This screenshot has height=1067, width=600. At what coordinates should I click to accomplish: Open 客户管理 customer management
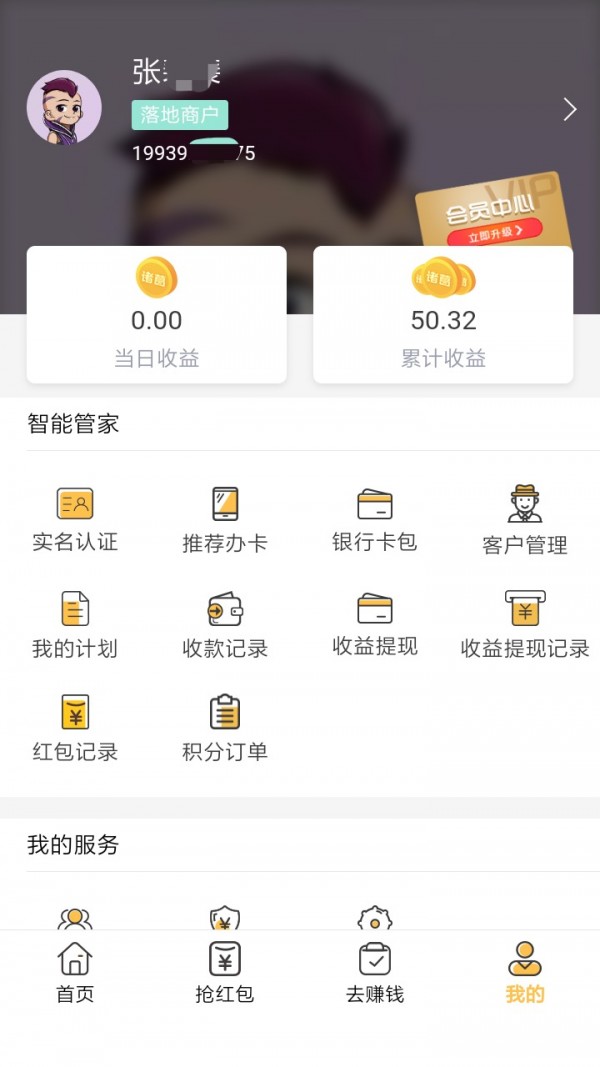(524, 520)
